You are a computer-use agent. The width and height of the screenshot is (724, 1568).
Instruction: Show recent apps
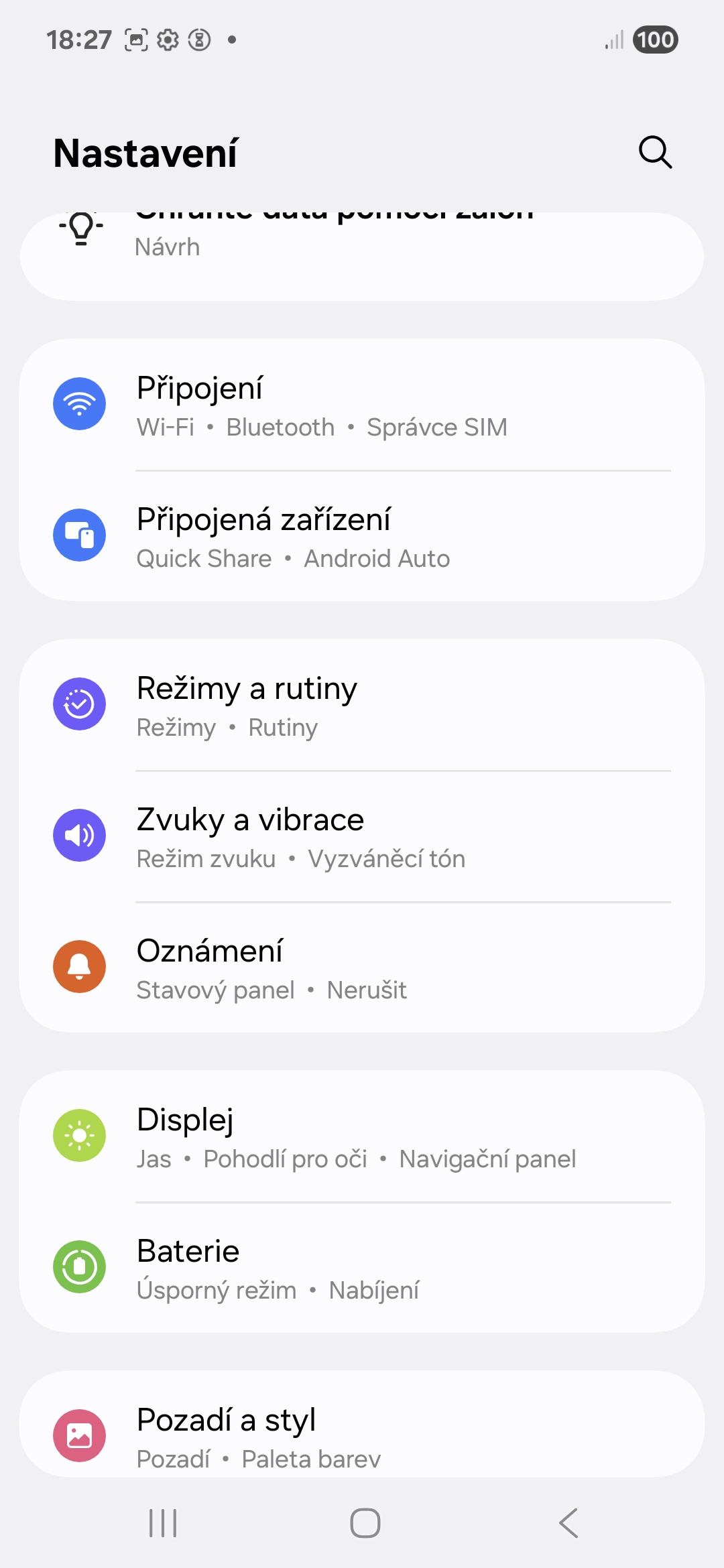[163, 1523]
